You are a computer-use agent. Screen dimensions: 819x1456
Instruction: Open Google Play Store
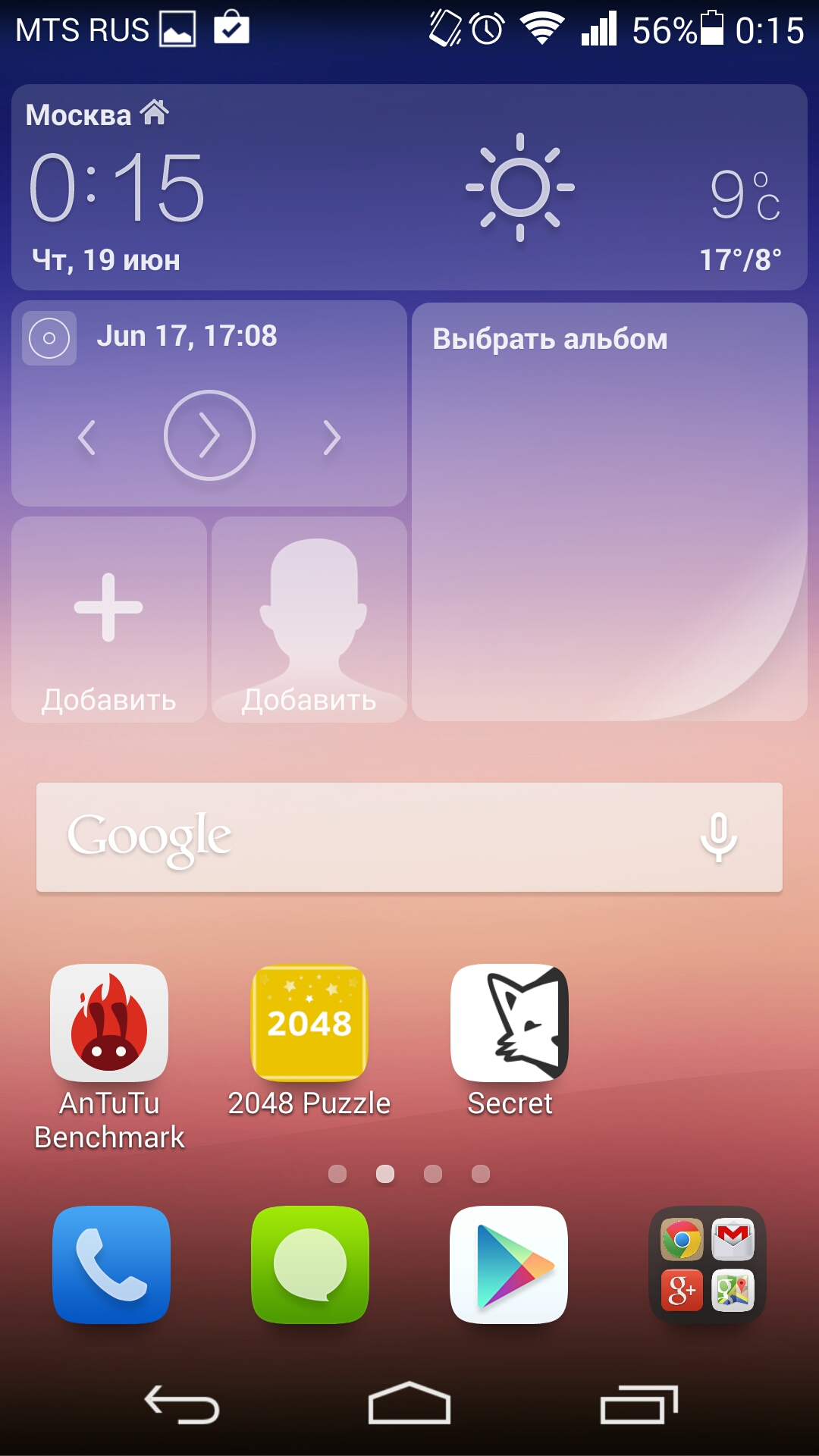coord(509,1265)
